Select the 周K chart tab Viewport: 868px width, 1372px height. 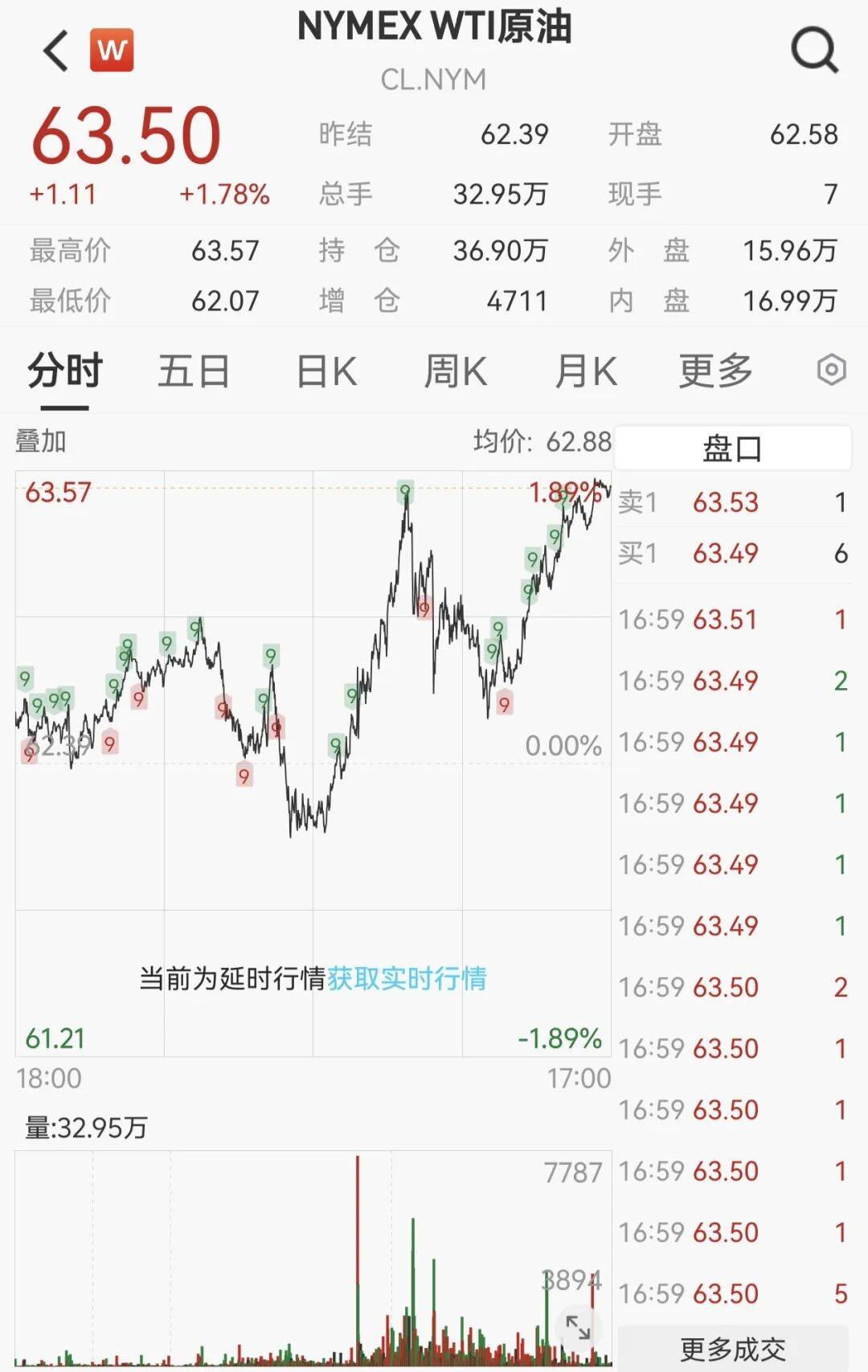(455, 372)
